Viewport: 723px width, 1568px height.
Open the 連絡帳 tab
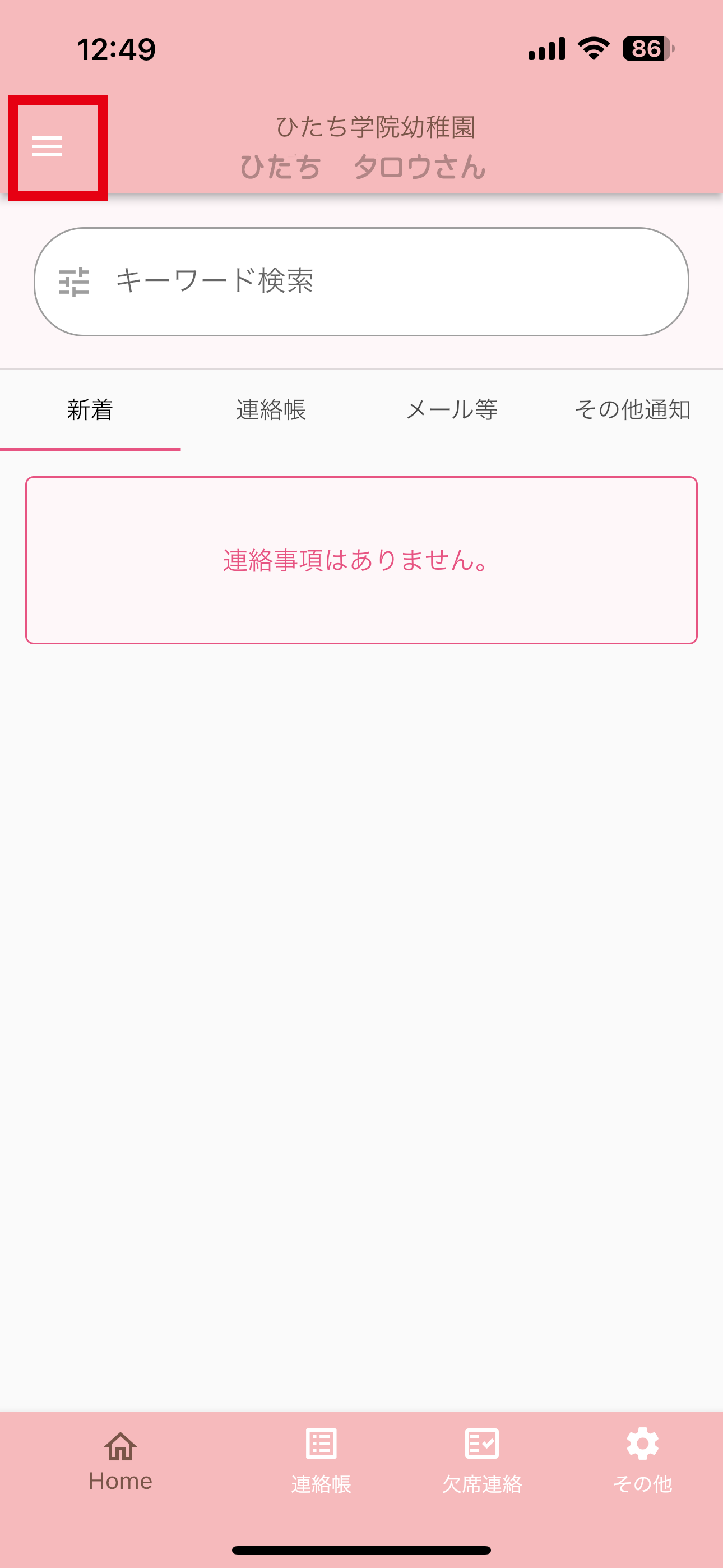click(270, 411)
